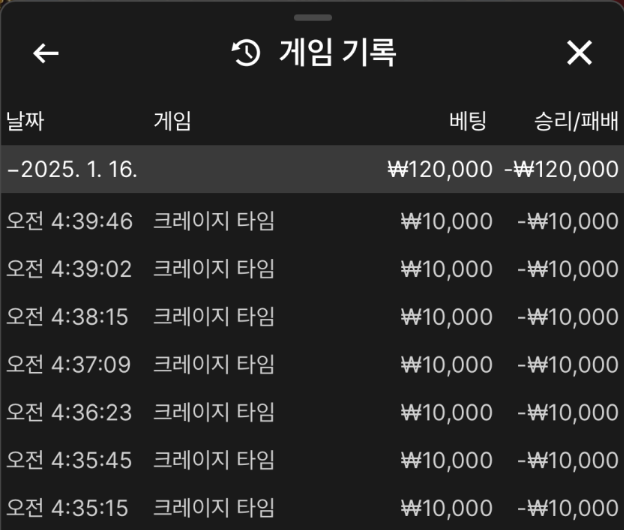Select the 오전 4:37:09 크레이지 타임 entry
The width and height of the screenshot is (624, 530).
click(x=312, y=365)
